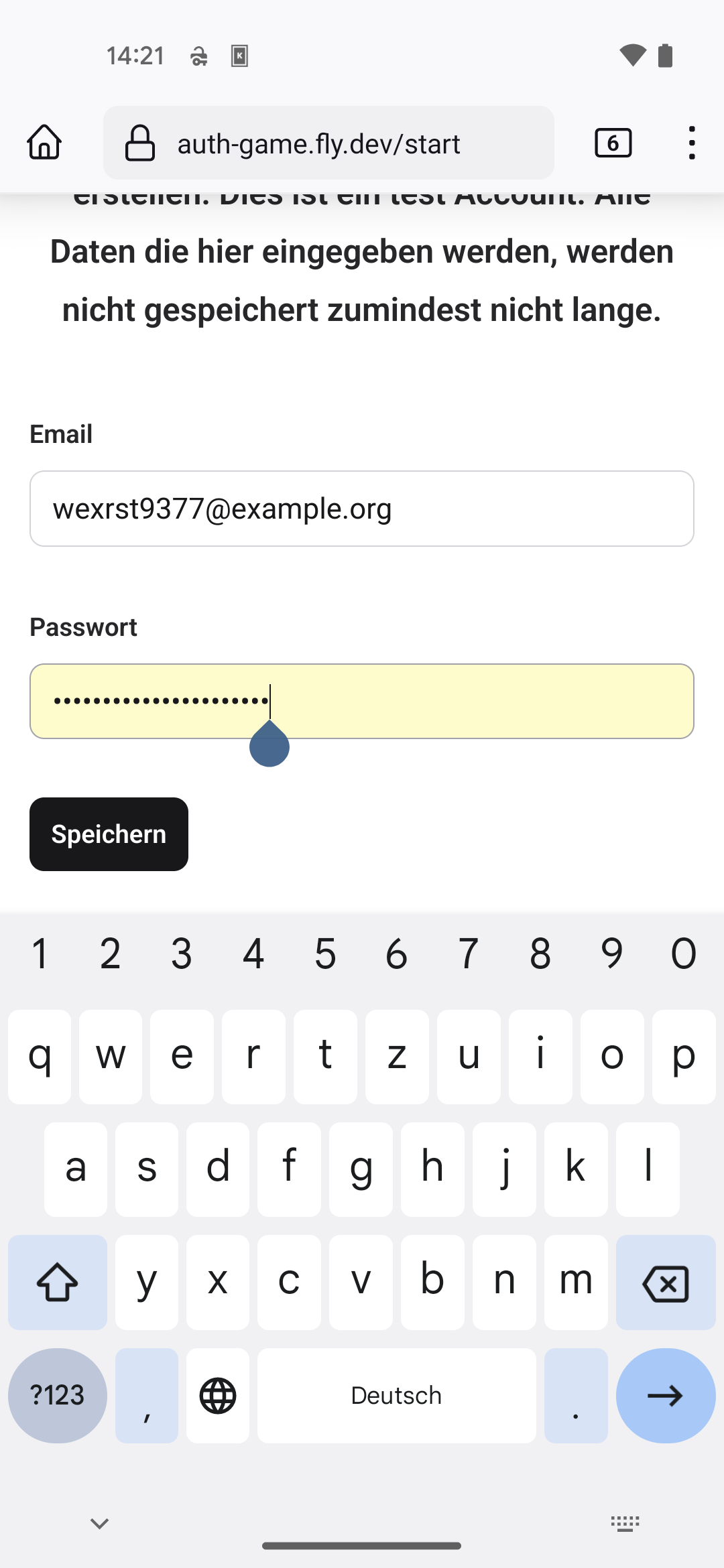Open the tab switcher showing 6 tabs
The width and height of the screenshot is (724, 1568).
click(x=613, y=143)
